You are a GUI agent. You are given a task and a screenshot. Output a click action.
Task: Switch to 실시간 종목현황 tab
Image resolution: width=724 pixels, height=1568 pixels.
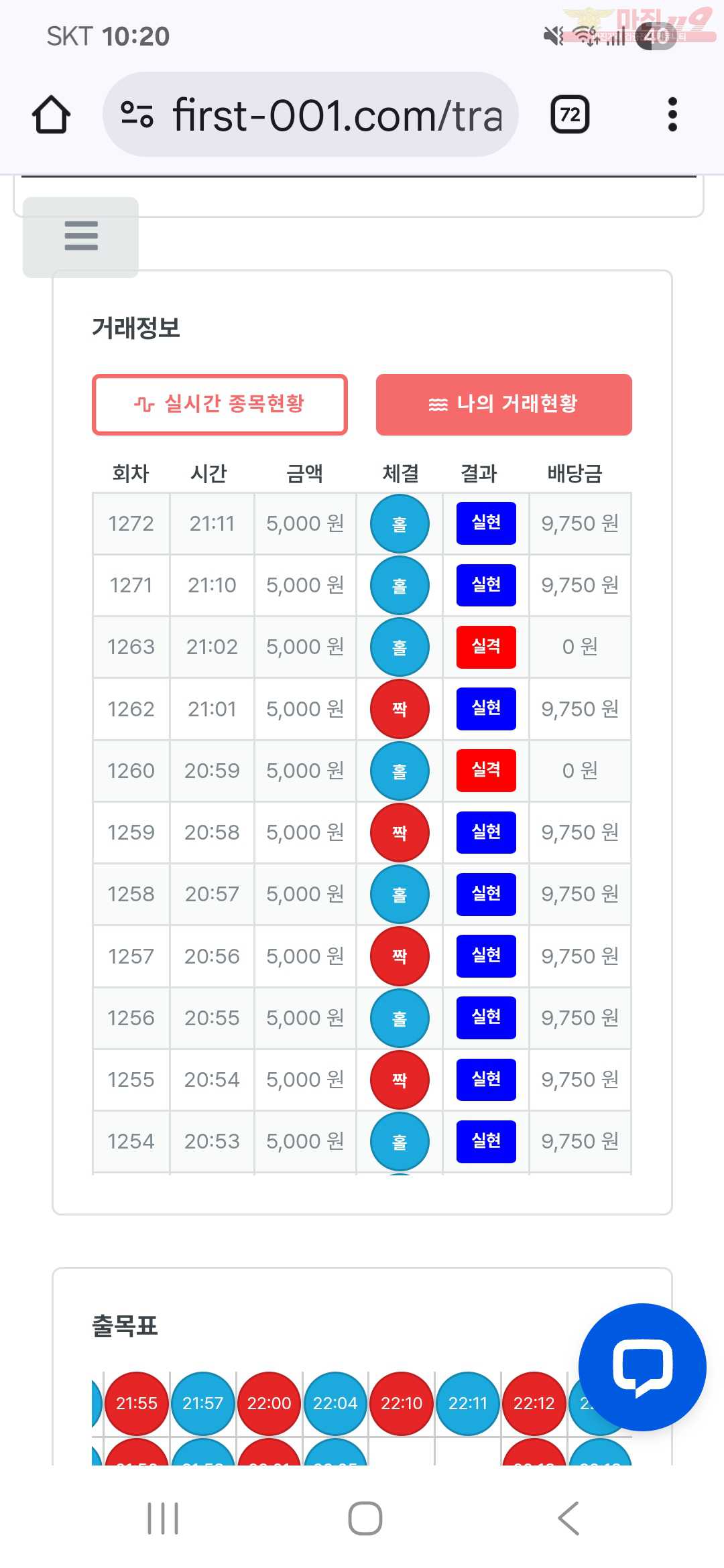coord(220,404)
